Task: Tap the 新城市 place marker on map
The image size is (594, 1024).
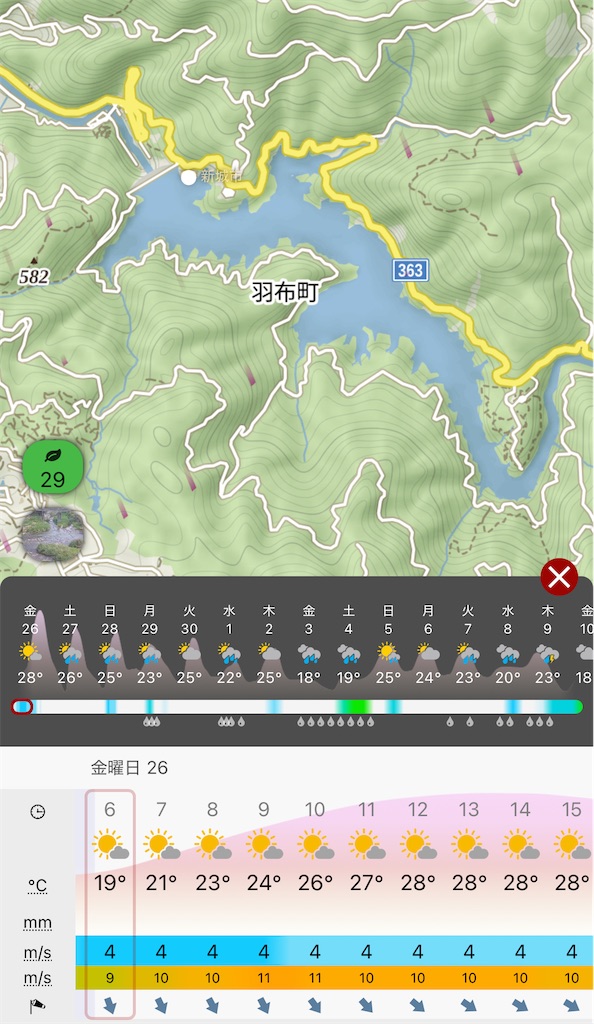Action: 189,177
